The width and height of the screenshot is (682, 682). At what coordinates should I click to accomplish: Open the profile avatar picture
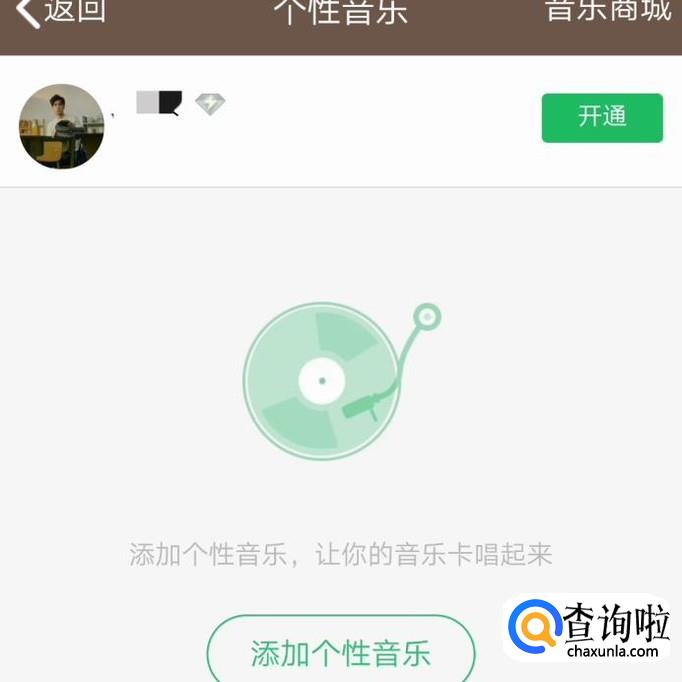(62, 126)
